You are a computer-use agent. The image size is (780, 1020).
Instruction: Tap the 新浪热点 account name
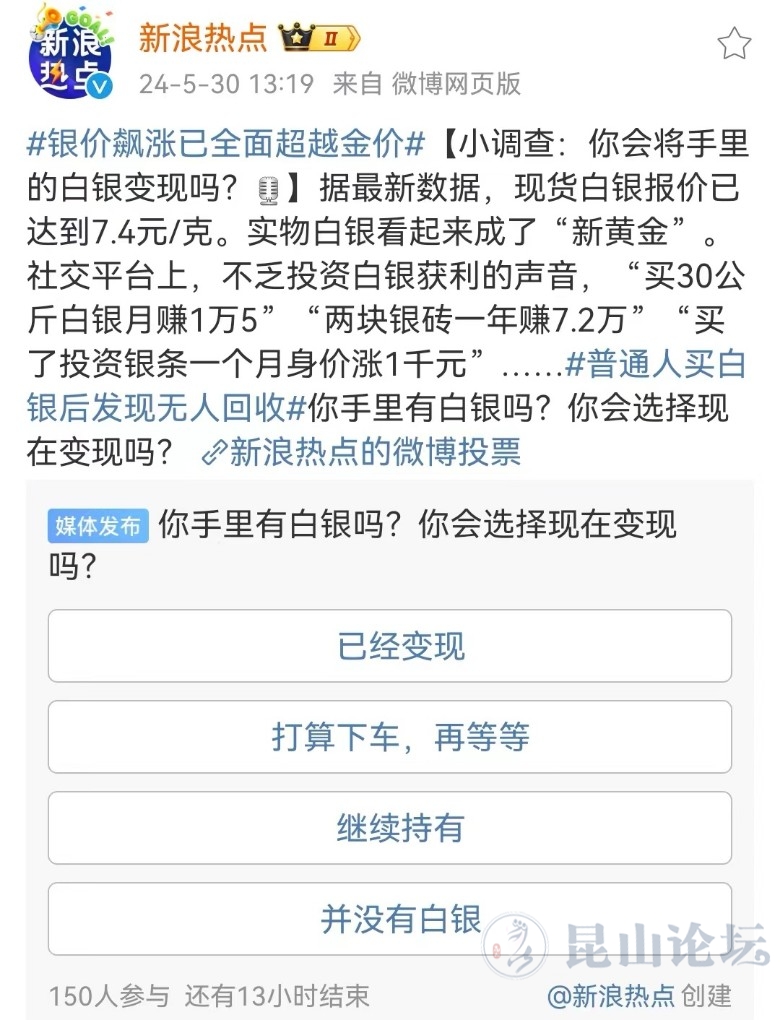pyautogui.click(x=203, y=38)
